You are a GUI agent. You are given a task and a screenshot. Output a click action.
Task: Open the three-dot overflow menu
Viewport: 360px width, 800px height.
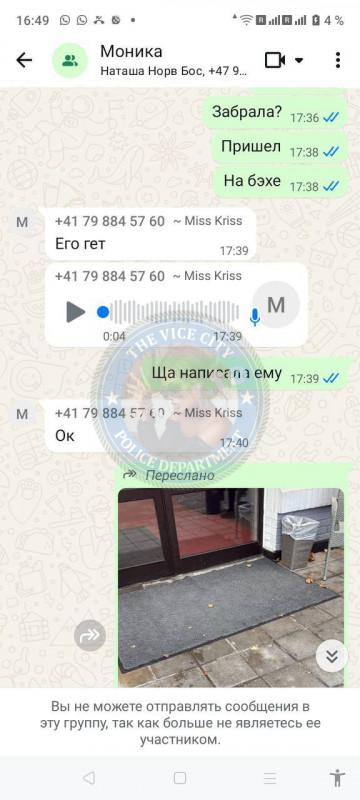coord(338,60)
